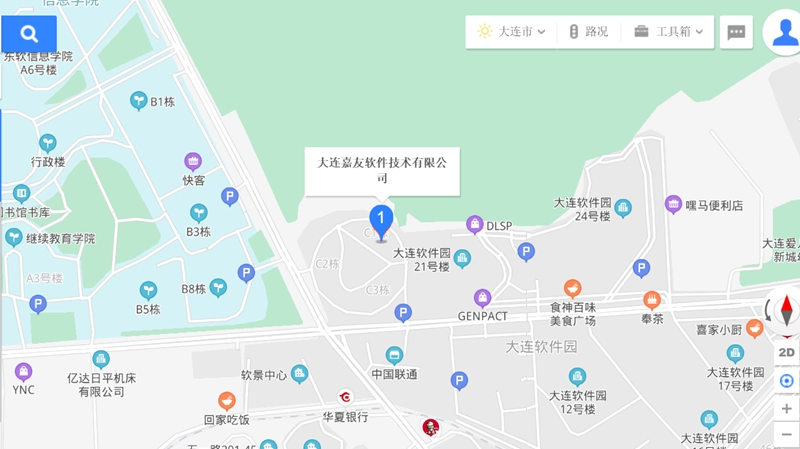
Task: Toggle the 路况 traffic layer
Action: pos(588,32)
